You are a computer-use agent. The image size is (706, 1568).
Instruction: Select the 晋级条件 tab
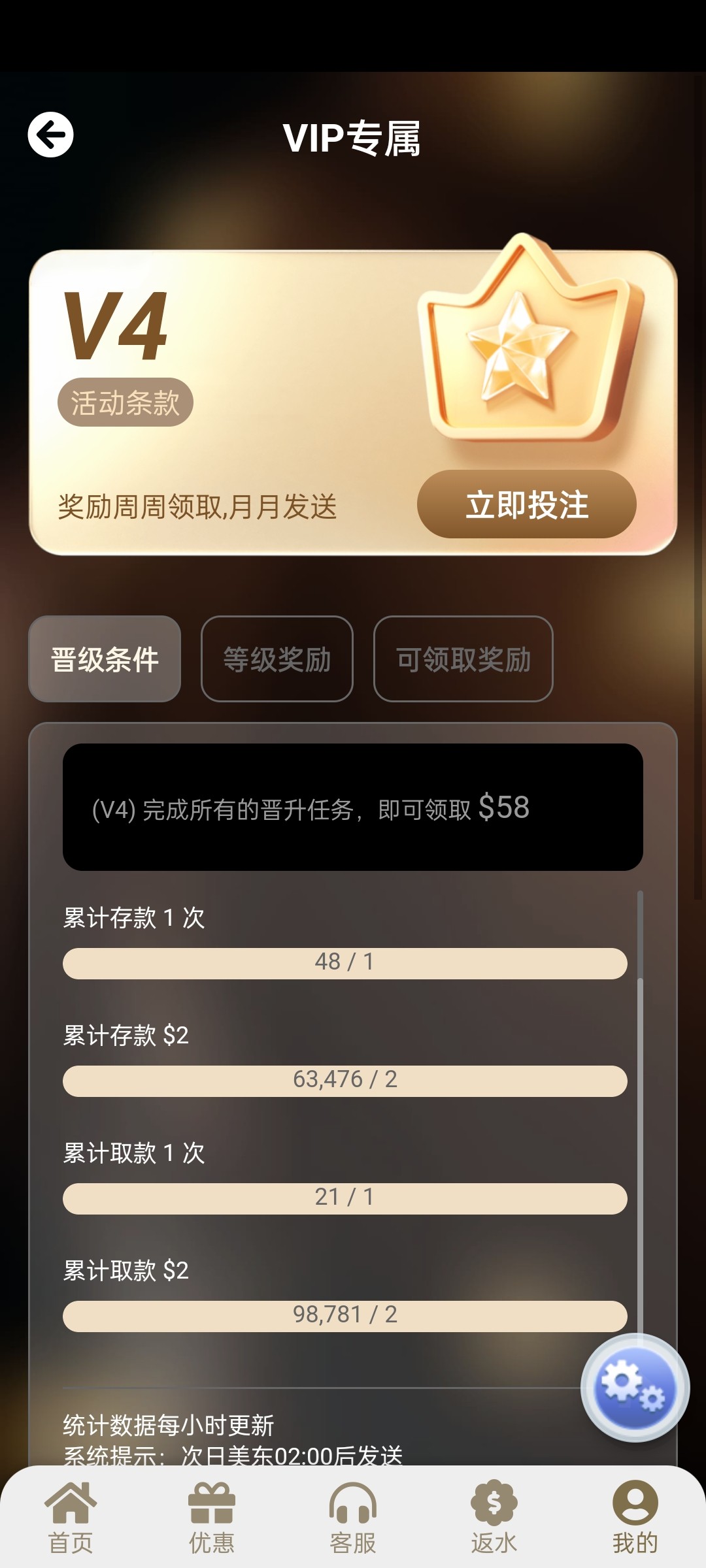(x=105, y=659)
